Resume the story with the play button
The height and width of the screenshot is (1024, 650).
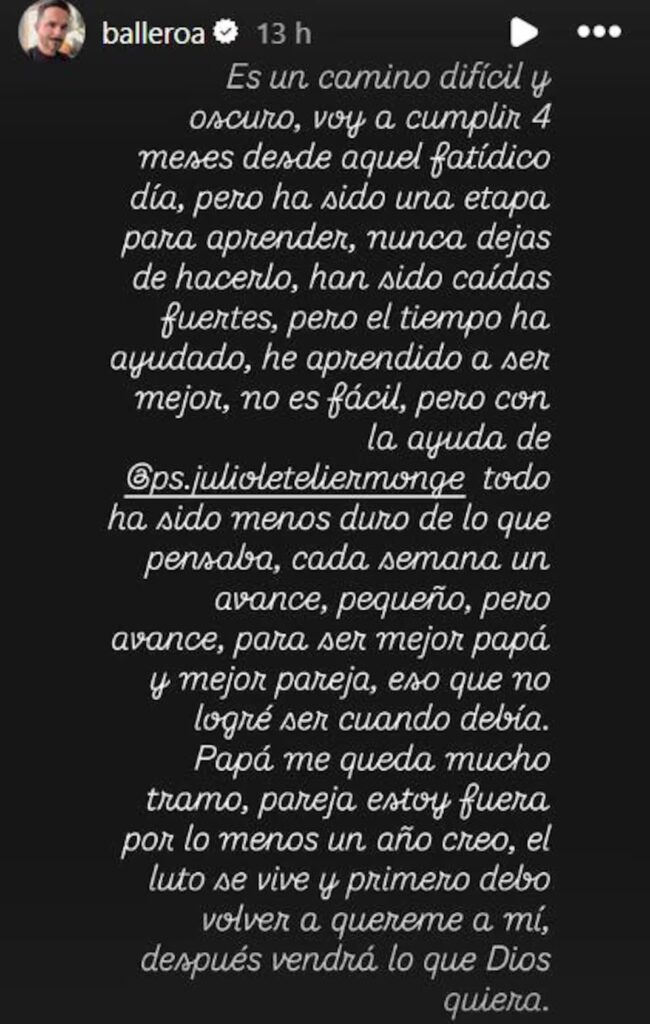tap(523, 33)
